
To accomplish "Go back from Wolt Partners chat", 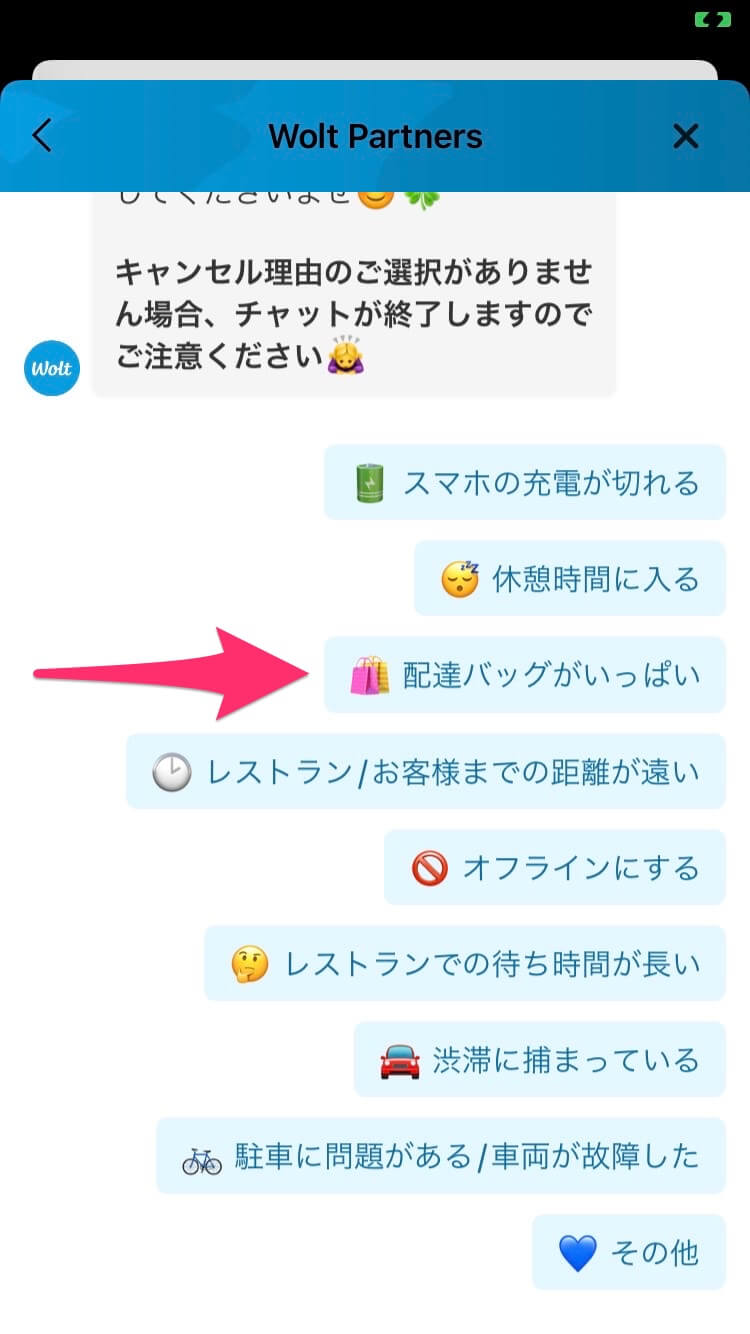I will click(42, 136).
